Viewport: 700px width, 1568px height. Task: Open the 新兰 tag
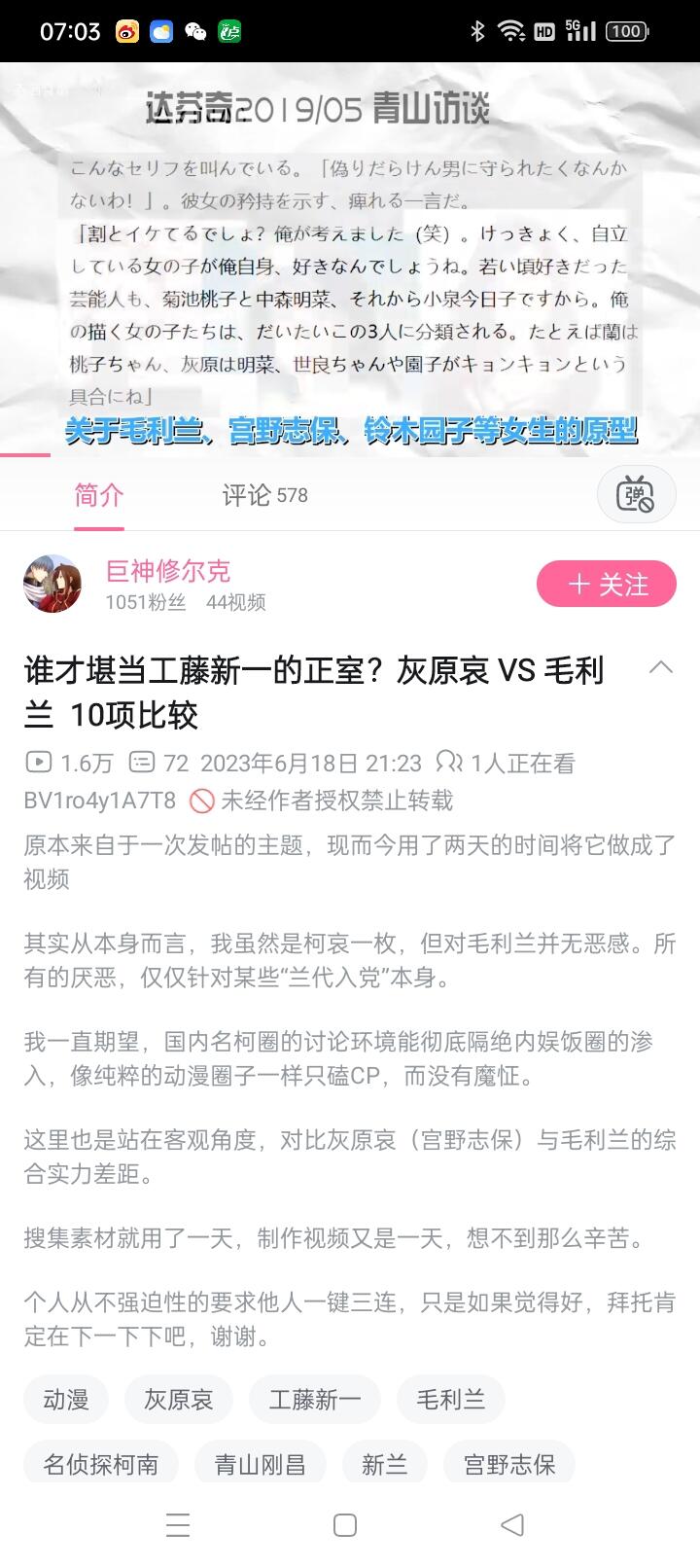pyautogui.click(x=385, y=1463)
